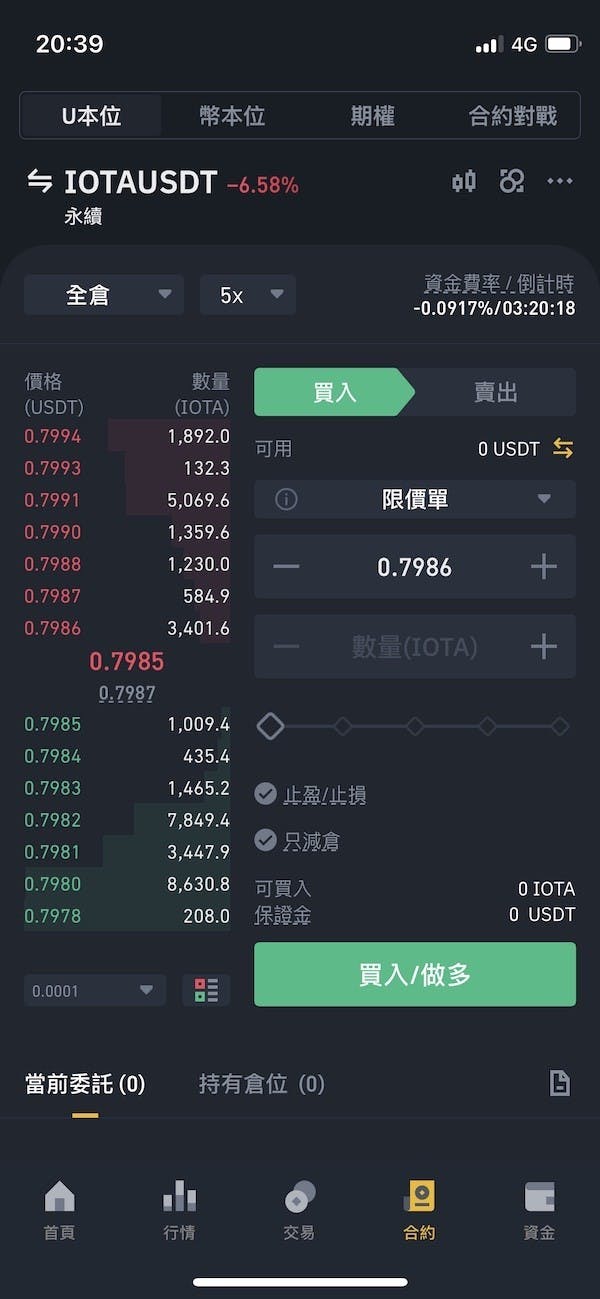Viewport: 600px width, 1299px height.
Task: Tap the 數量(IOTA) quantity field
Action: coord(415,647)
